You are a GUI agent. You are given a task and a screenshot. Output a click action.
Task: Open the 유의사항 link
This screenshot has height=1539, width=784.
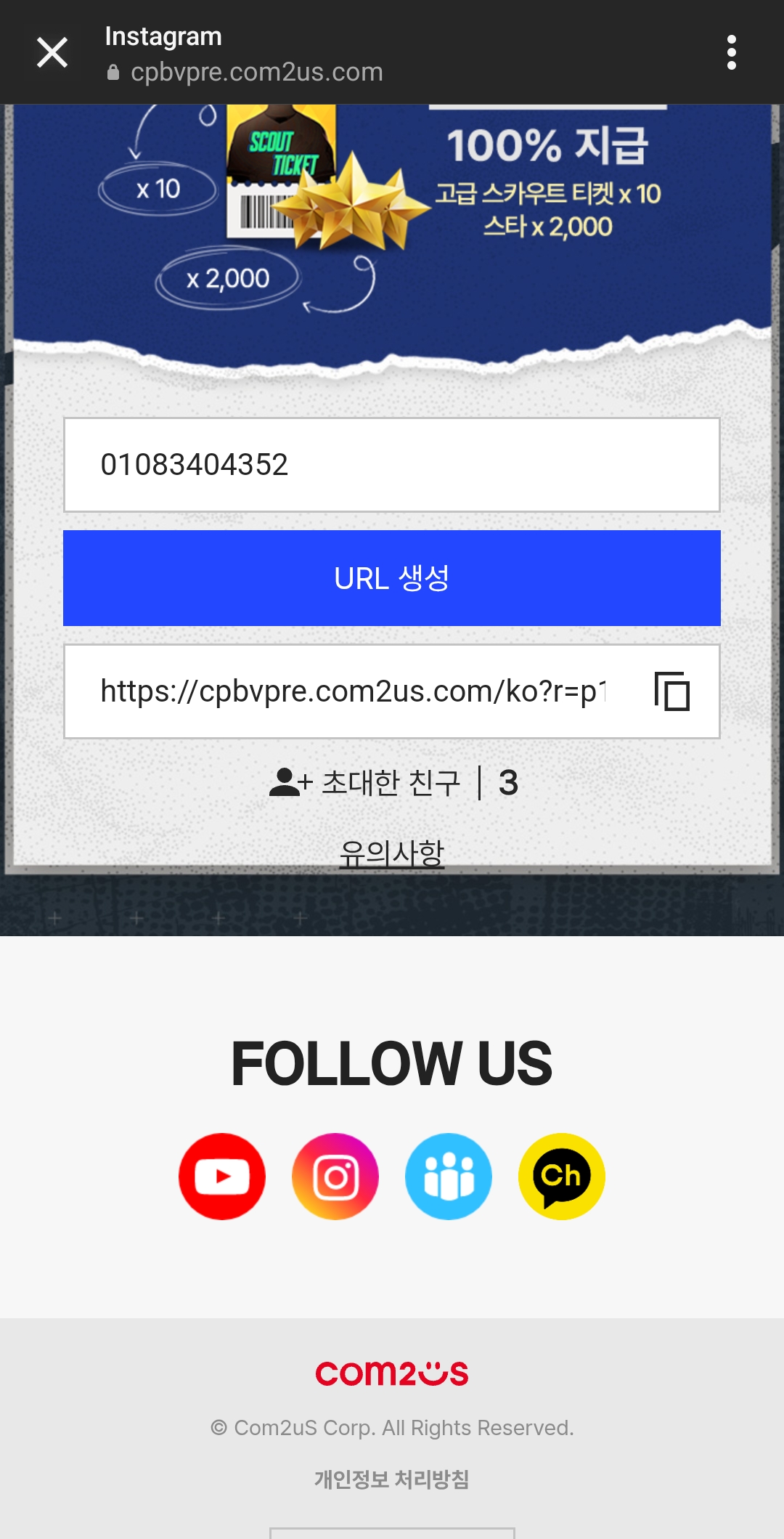pos(392,853)
